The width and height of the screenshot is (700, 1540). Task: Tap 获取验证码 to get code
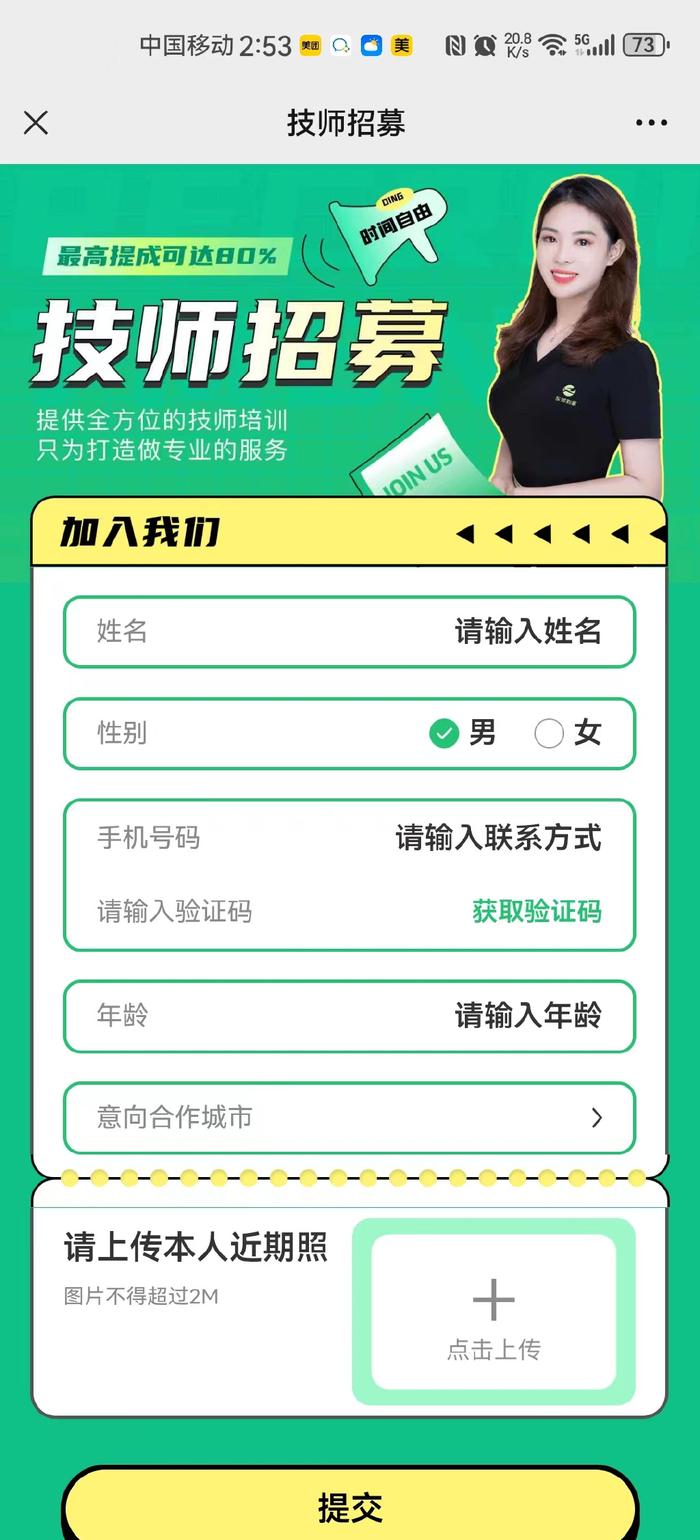tap(537, 911)
